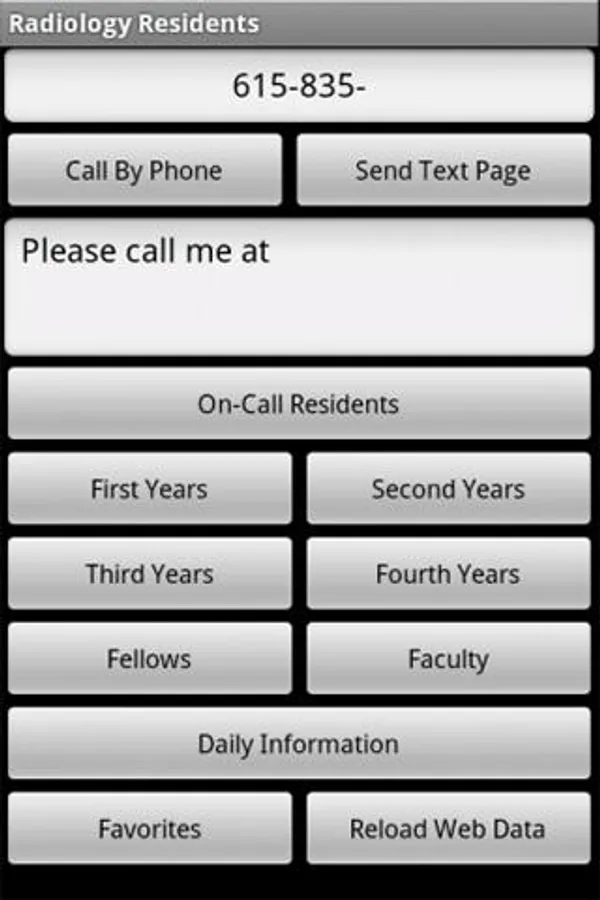Send a text page
This screenshot has height=900, width=600.
click(x=443, y=170)
